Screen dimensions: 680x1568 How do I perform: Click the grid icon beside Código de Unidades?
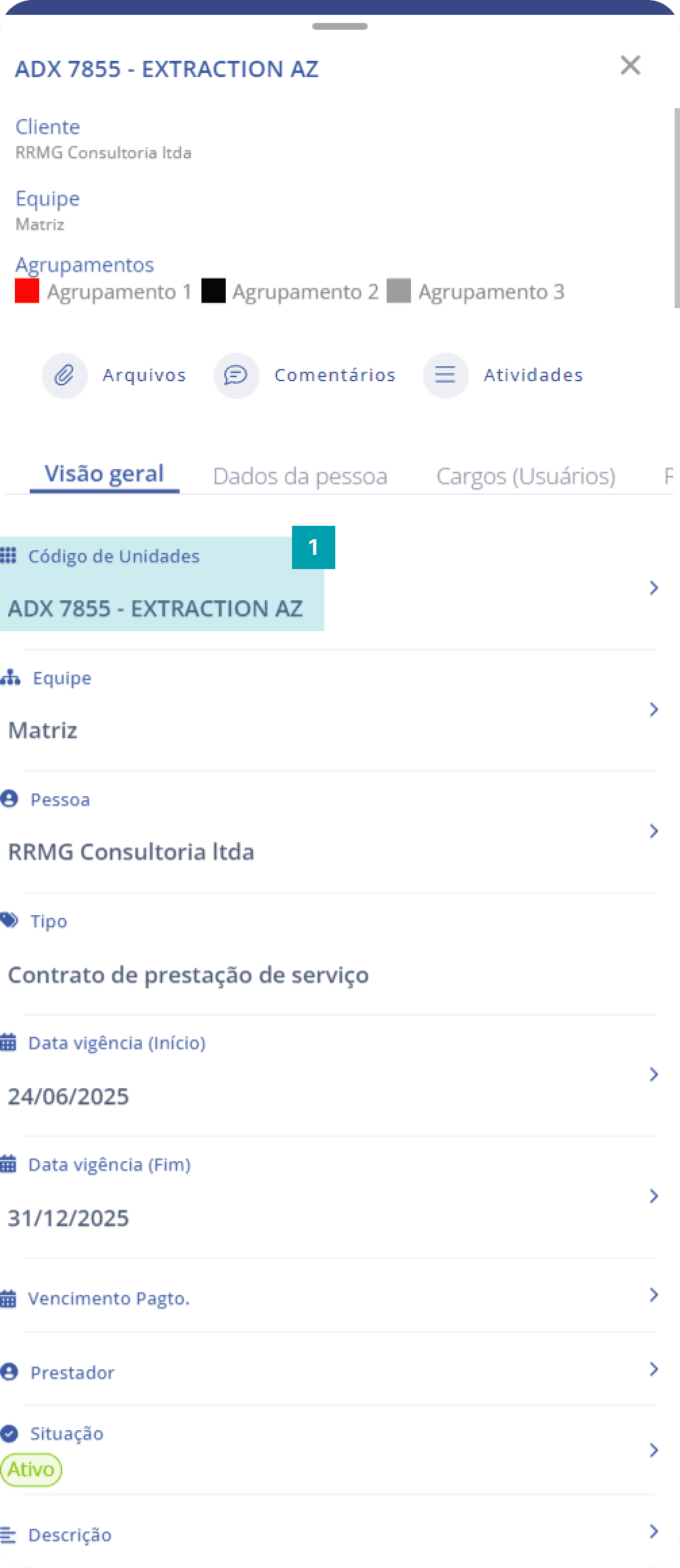[8, 556]
